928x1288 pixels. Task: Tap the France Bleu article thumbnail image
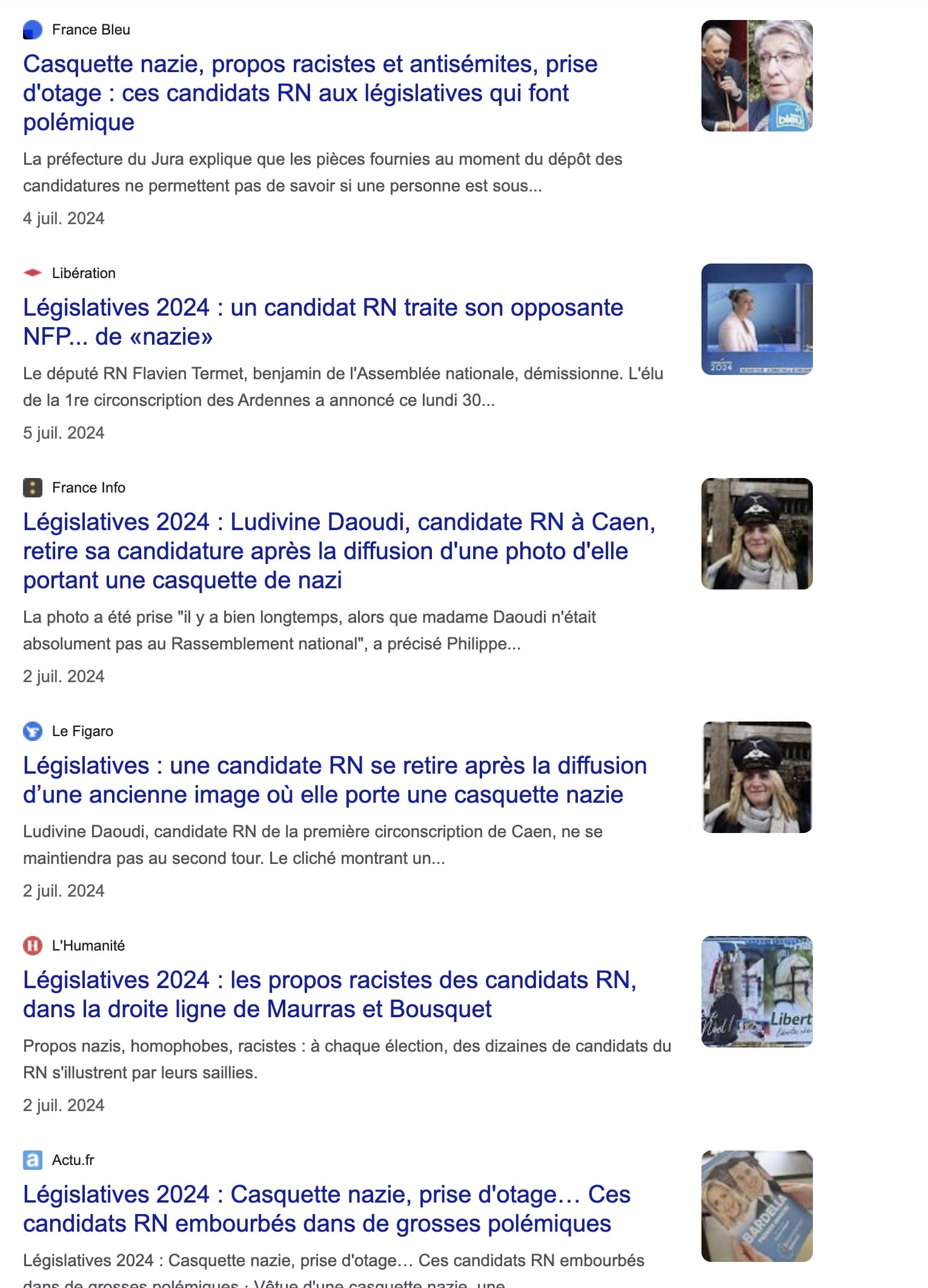[x=757, y=76]
